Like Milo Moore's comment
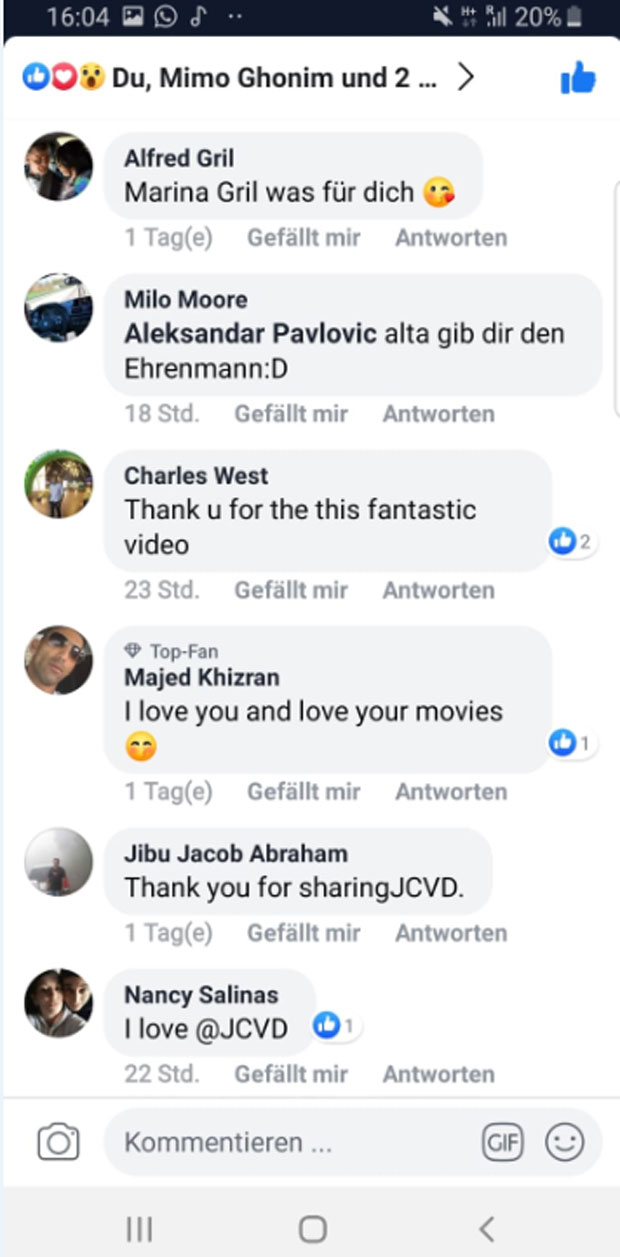The image size is (620, 1257). (x=291, y=414)
